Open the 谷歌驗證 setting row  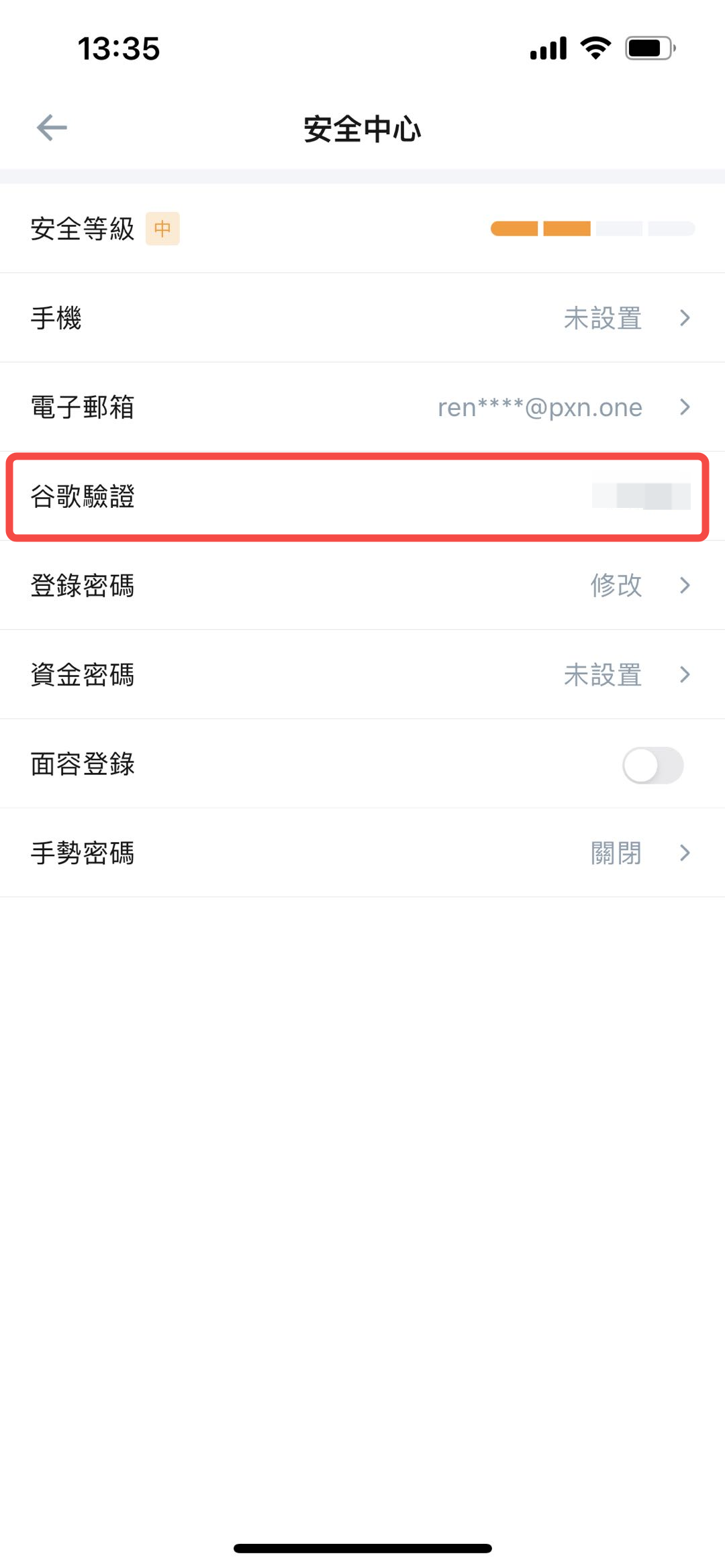(362, 496)
